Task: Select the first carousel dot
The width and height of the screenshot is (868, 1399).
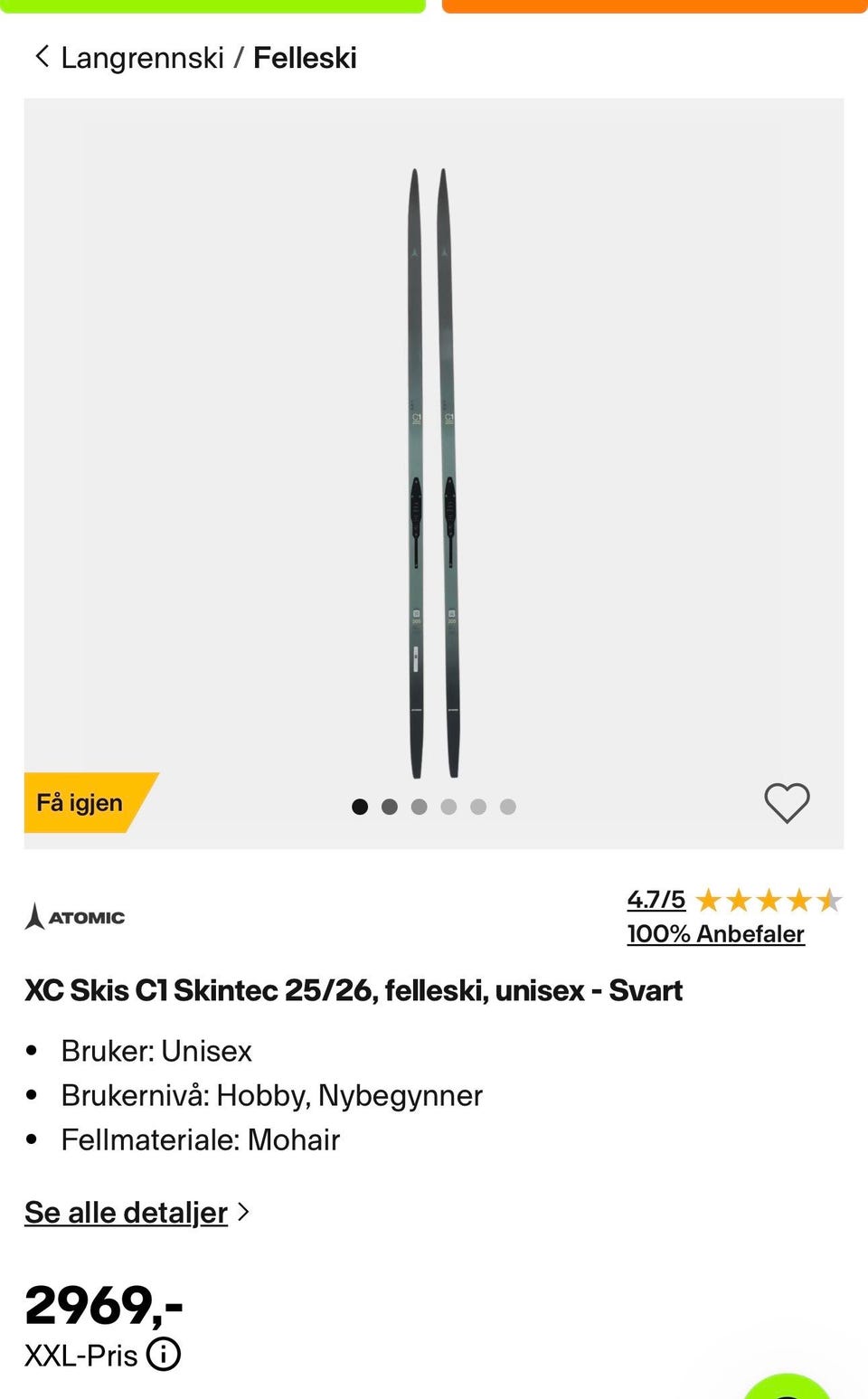Action: (359, 807)
